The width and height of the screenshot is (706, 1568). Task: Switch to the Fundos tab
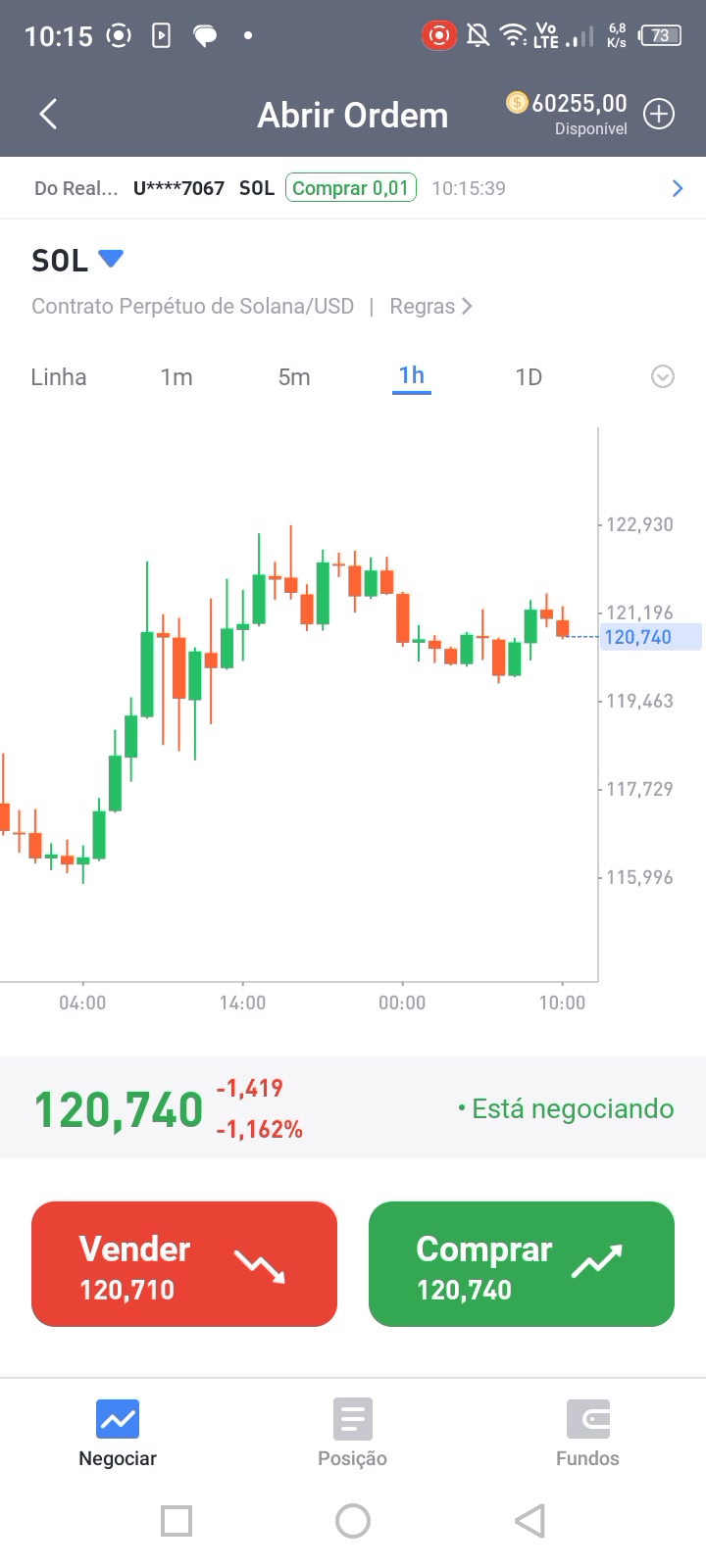pyautogui.click(x=587, y=1433)
